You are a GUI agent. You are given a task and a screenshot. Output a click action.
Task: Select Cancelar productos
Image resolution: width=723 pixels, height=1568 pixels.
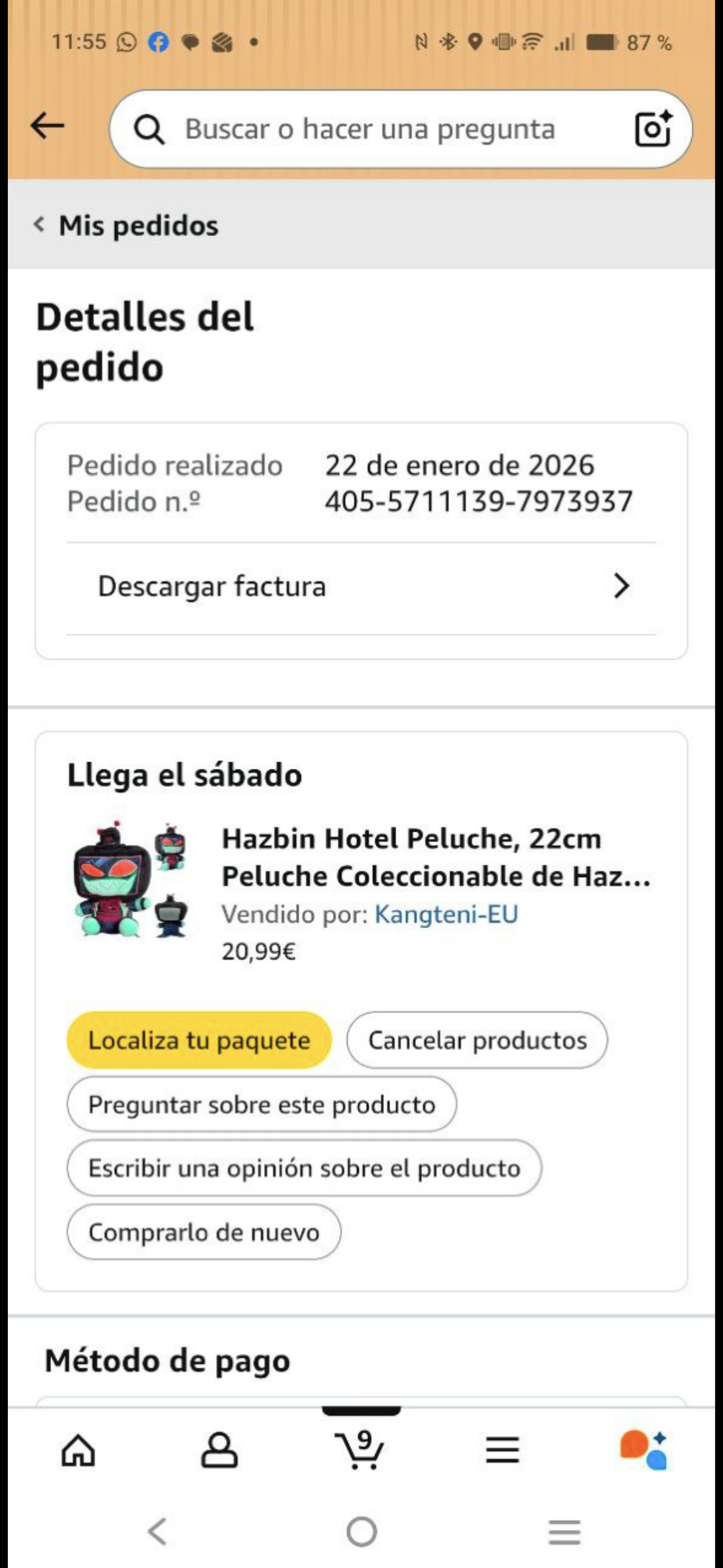[x=477, y=1040]
